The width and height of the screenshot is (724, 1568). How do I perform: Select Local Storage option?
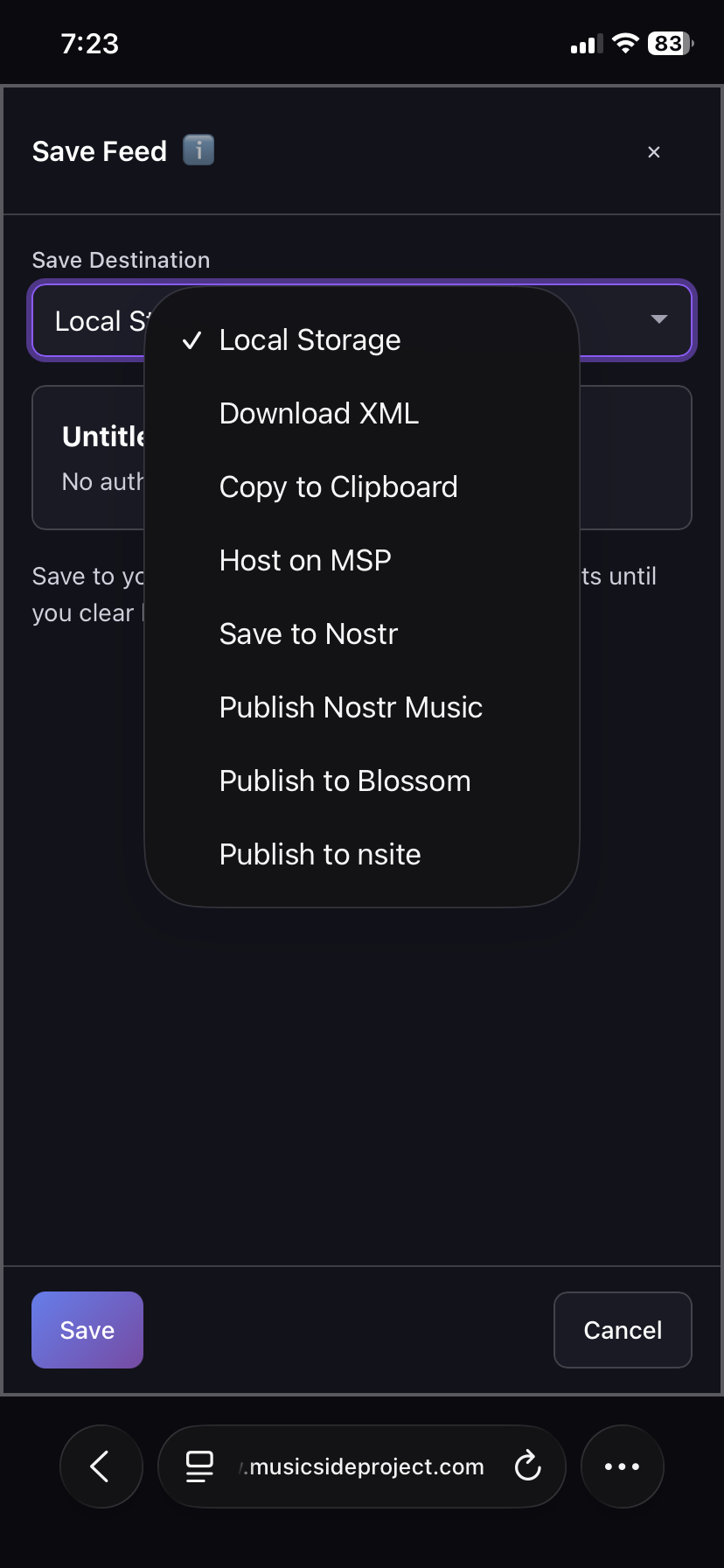pos(310,339)
